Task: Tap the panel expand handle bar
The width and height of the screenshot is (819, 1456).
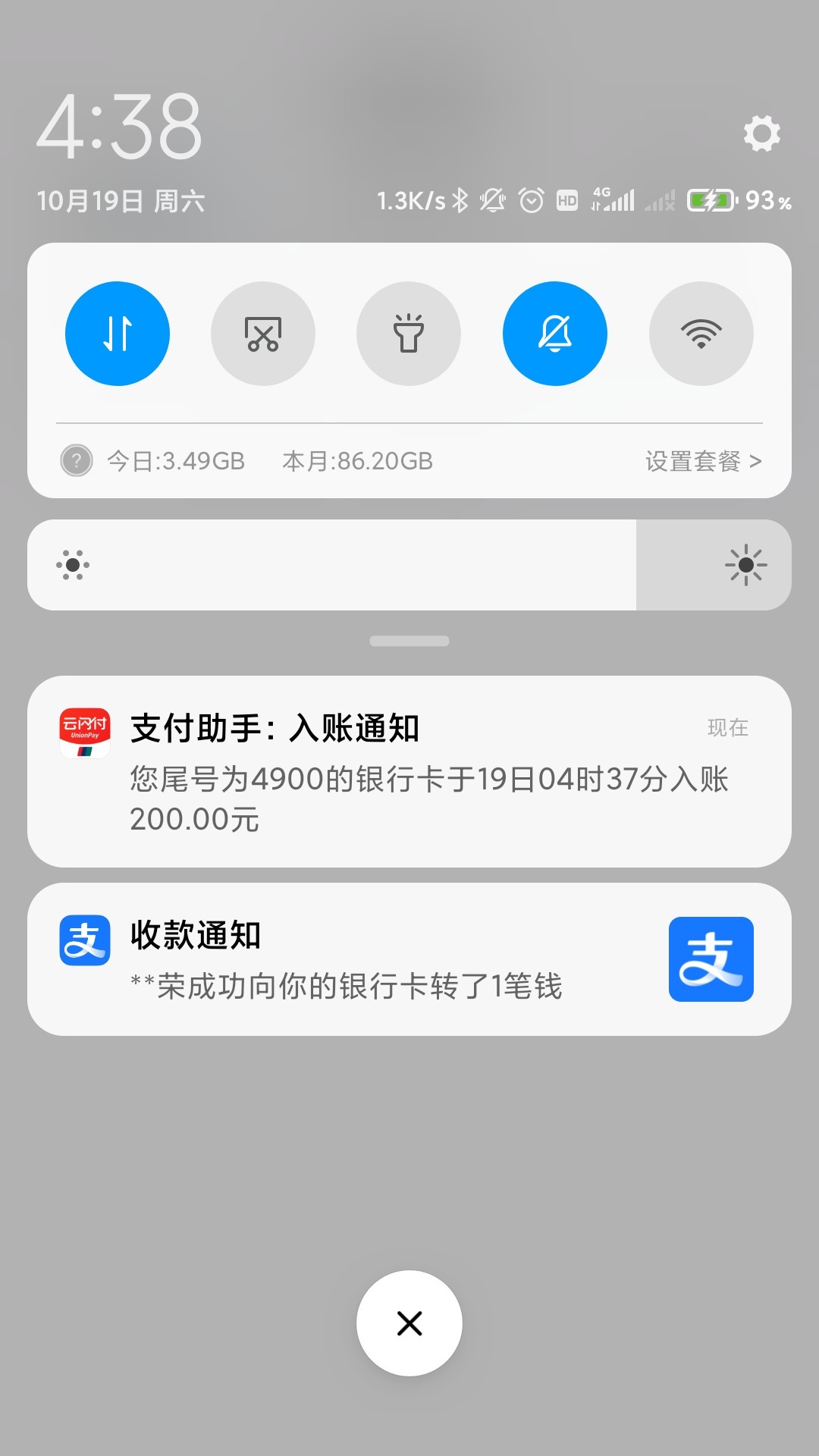Action: [409, 641]
